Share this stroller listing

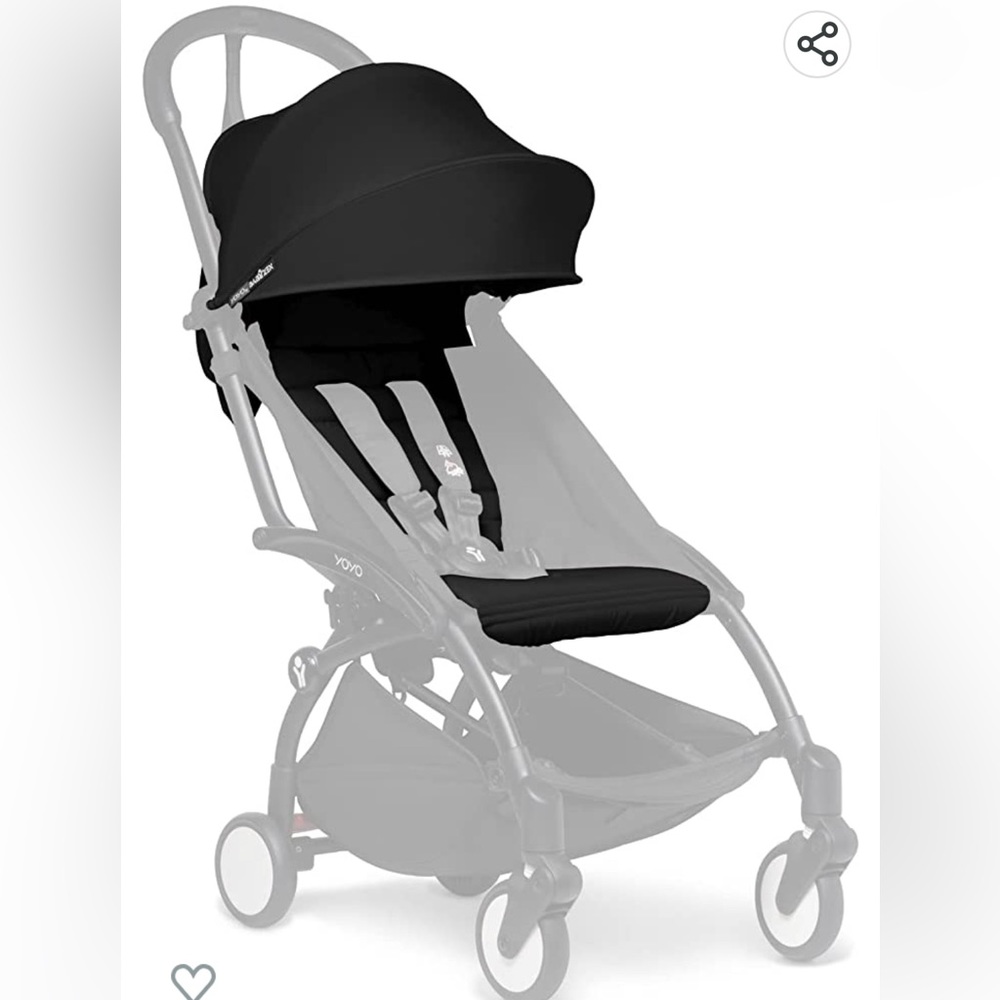click(x=817, y=45)
